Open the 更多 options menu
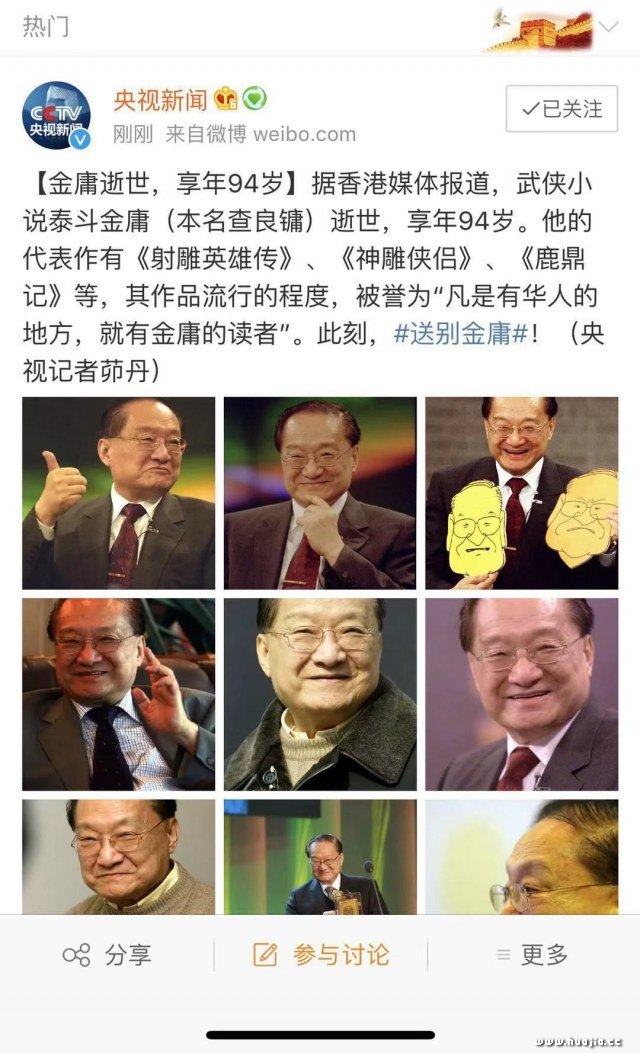Viewport: 640px width, 1053px height. (533, 955)
